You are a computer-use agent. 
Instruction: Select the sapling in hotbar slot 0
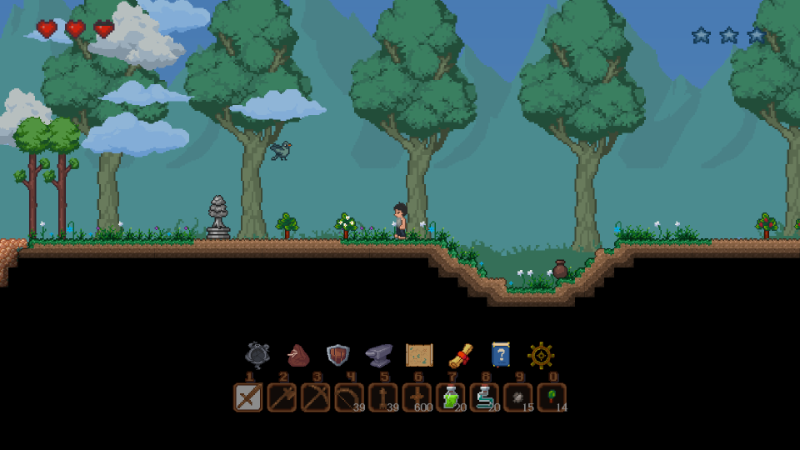(x=552, y=398)
